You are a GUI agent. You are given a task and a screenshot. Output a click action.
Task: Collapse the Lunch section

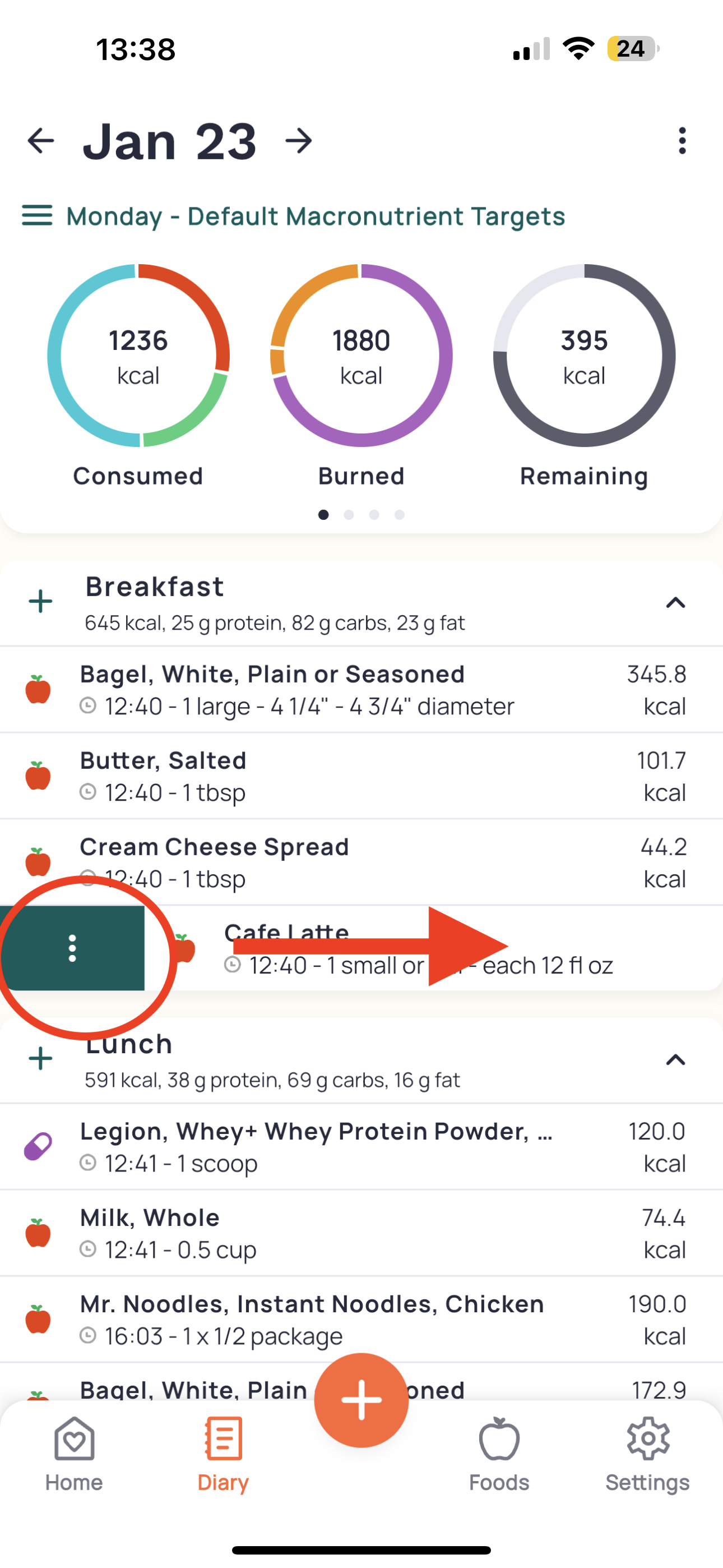point(675,1060)
